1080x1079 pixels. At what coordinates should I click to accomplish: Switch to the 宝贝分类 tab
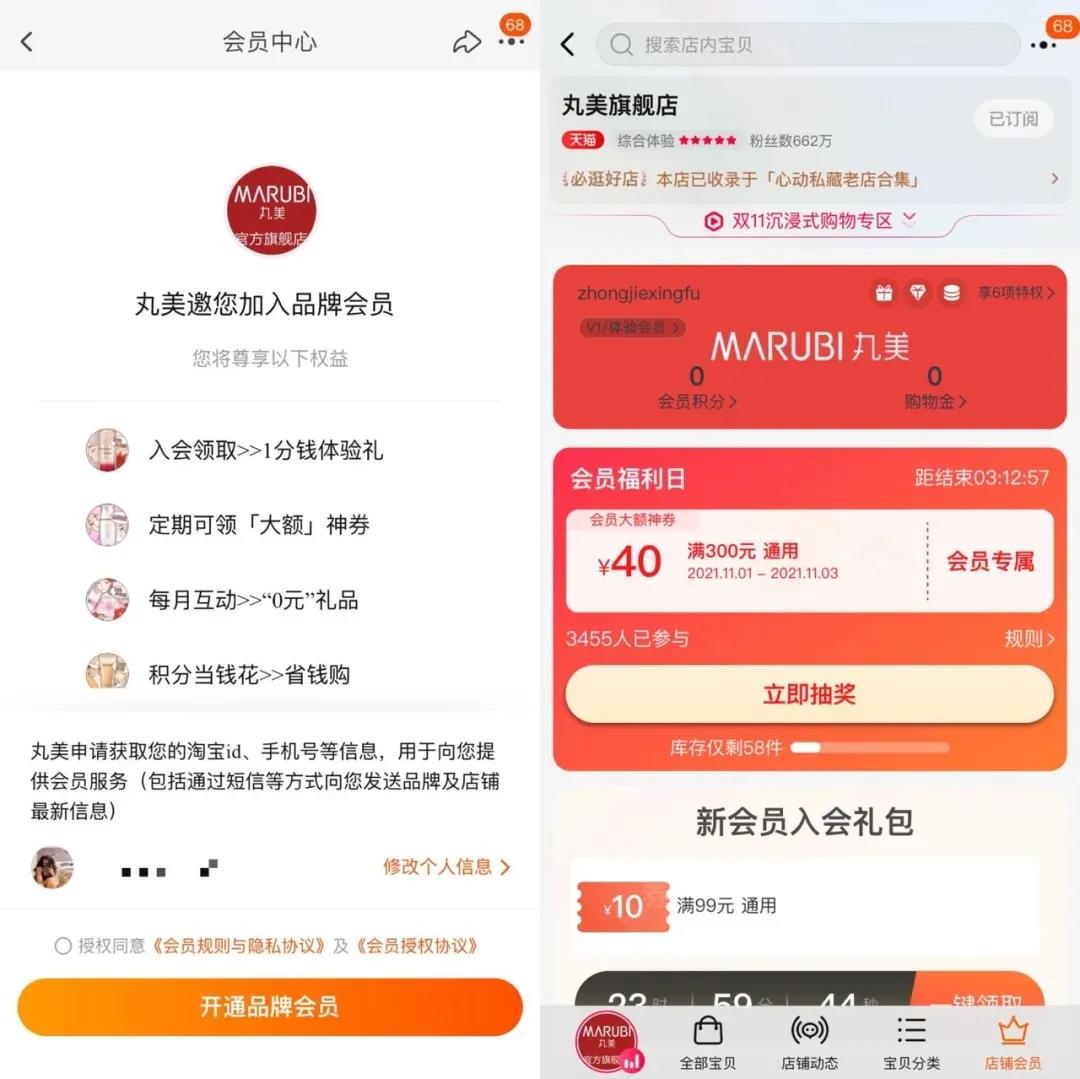pyautogui.click(x=911, y=1042)
